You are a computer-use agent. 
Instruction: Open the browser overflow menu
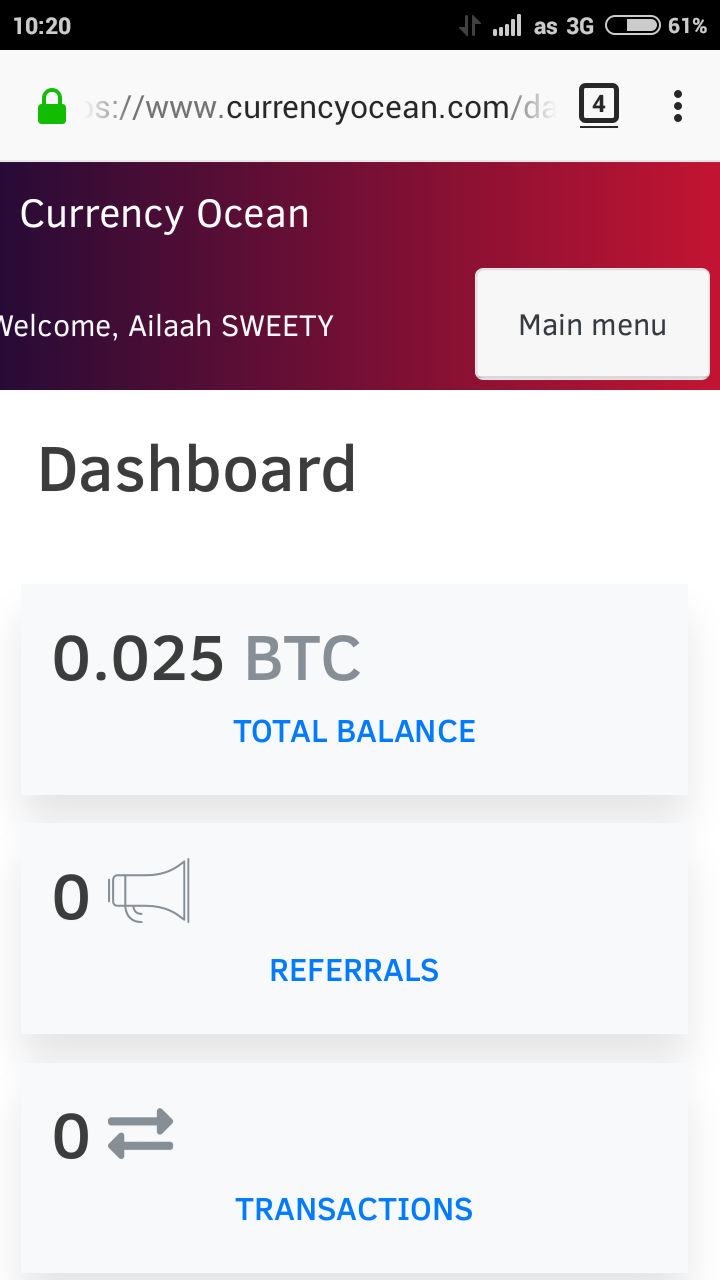click(x=678, y=106)
